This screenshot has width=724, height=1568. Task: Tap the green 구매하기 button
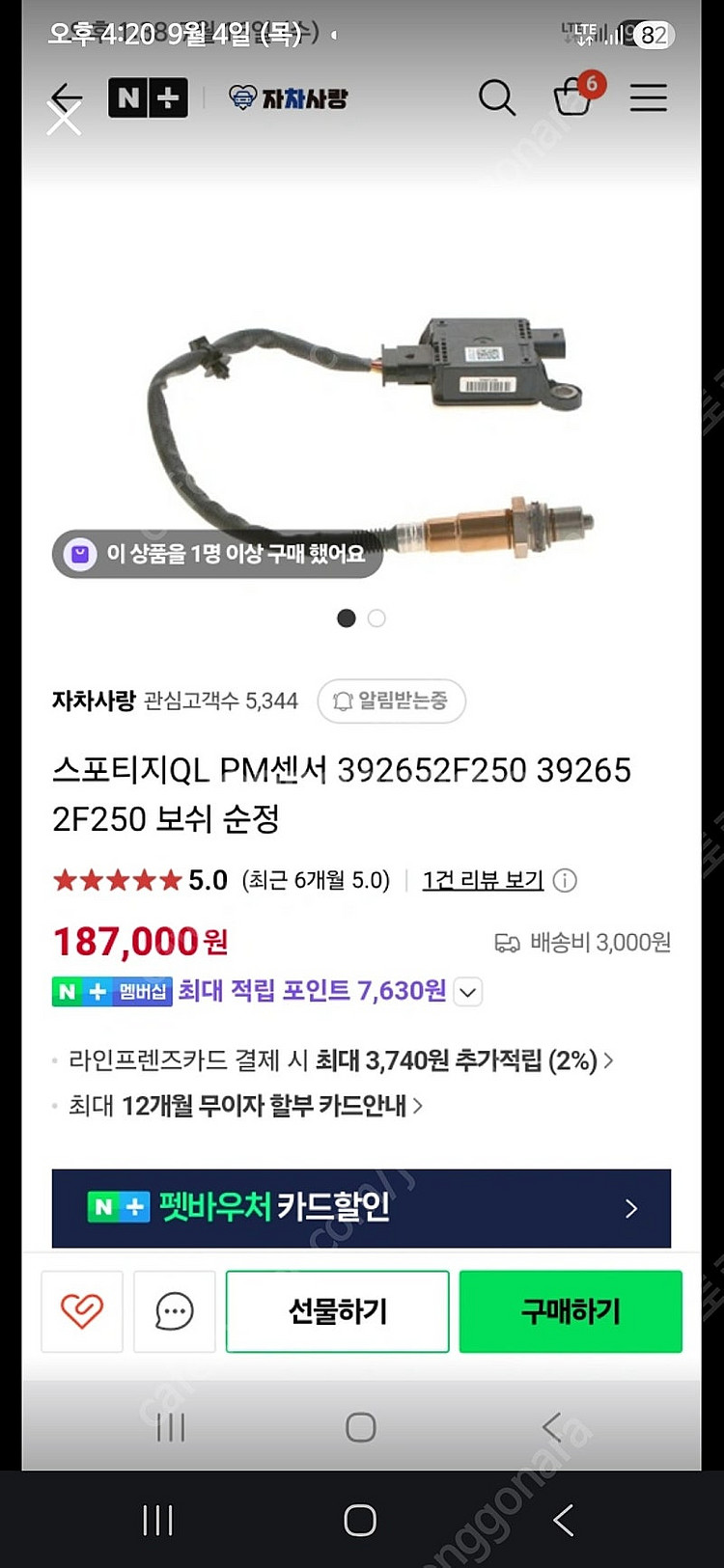click(x=571, y=1311)
